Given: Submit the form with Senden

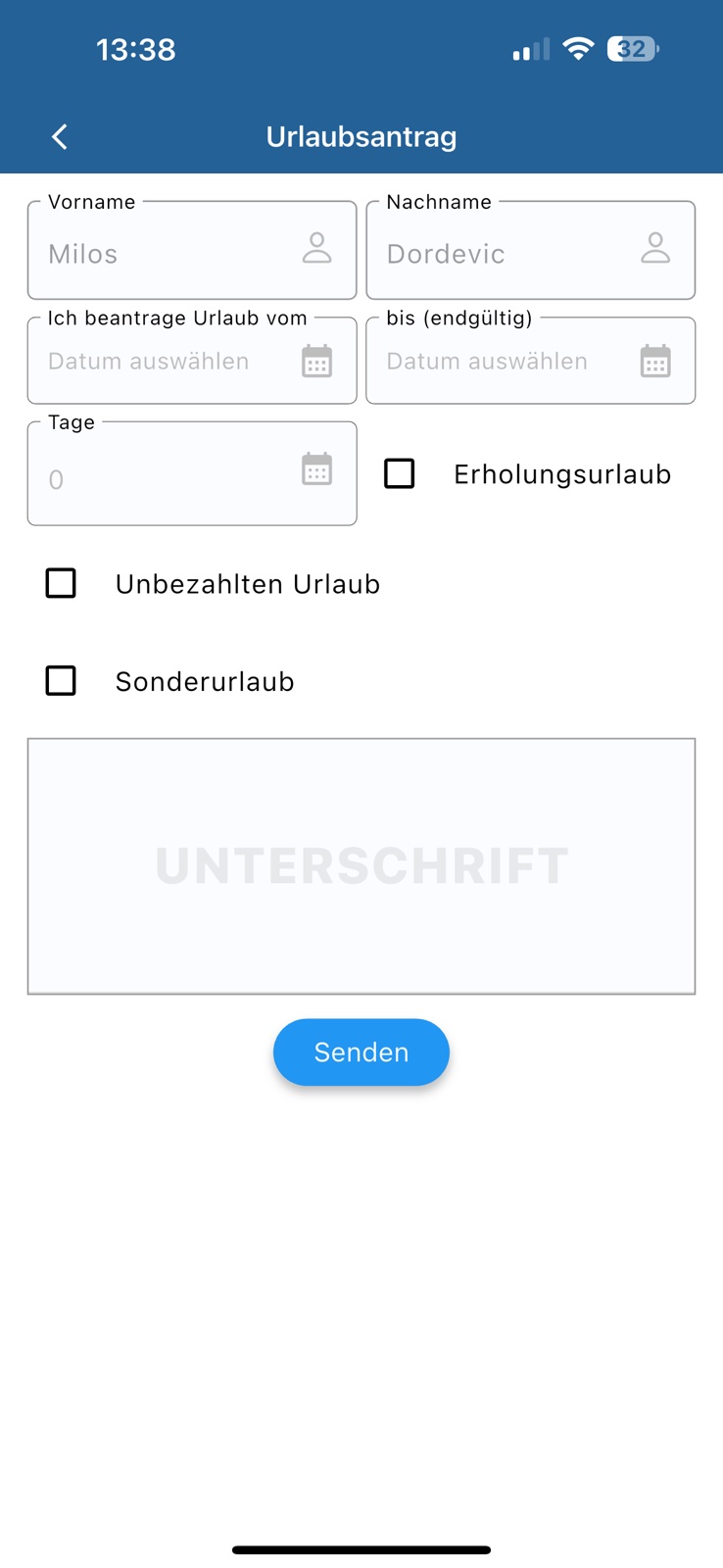Looking at the screenshot, I should pos(361,1052).
